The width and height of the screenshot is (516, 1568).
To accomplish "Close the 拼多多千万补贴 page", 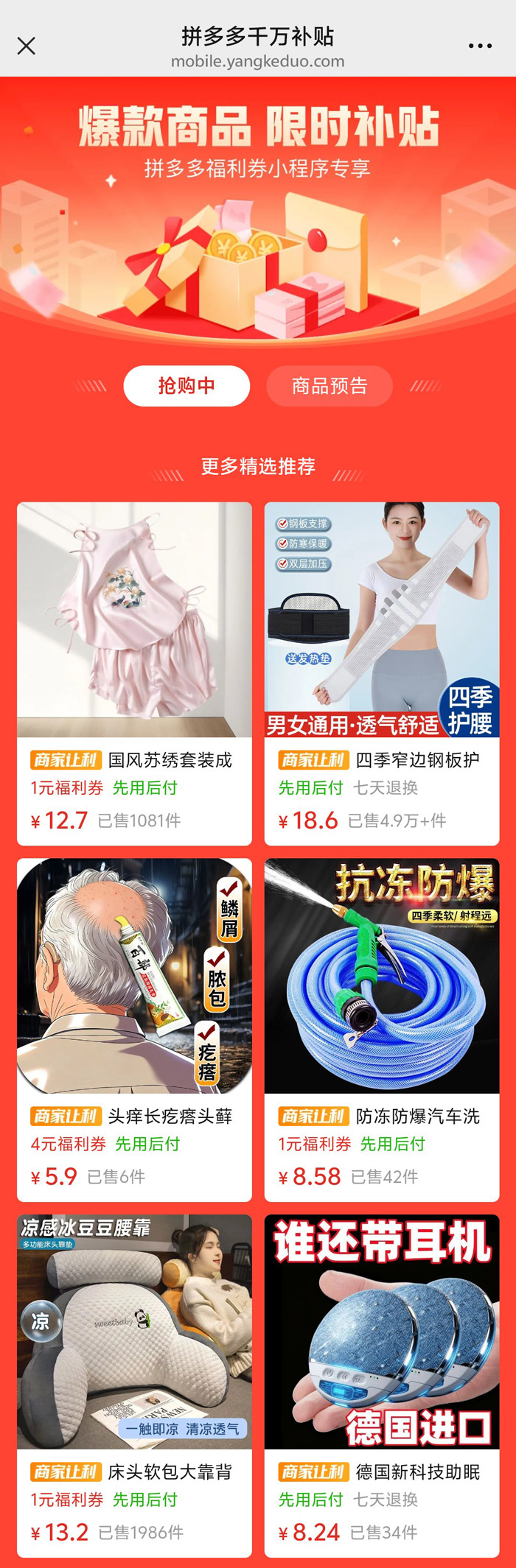I will [27, 46].
